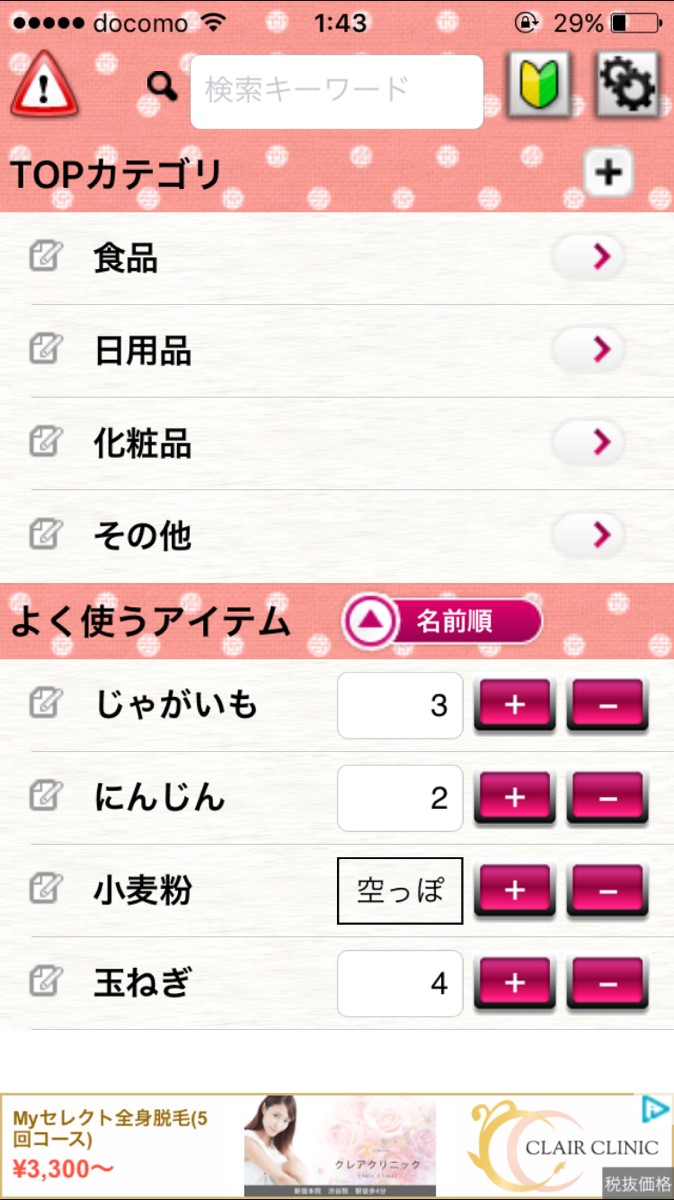Subtract one from 玉ねぎ stock
The width and height of the screenshot is (674, 1200).
(x=608, y=983)
